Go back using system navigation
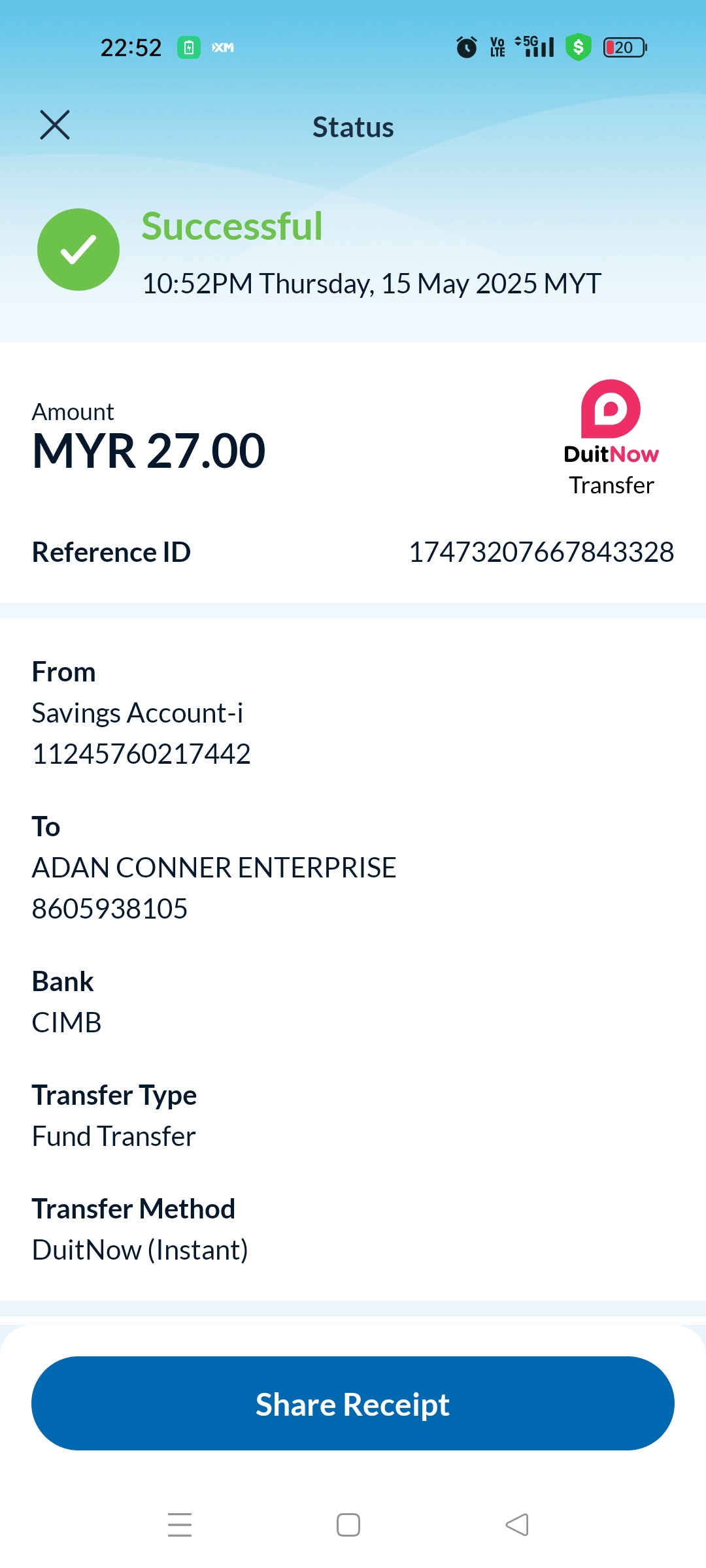This screenshot has height=1568, width=706. coord(516,1525)
